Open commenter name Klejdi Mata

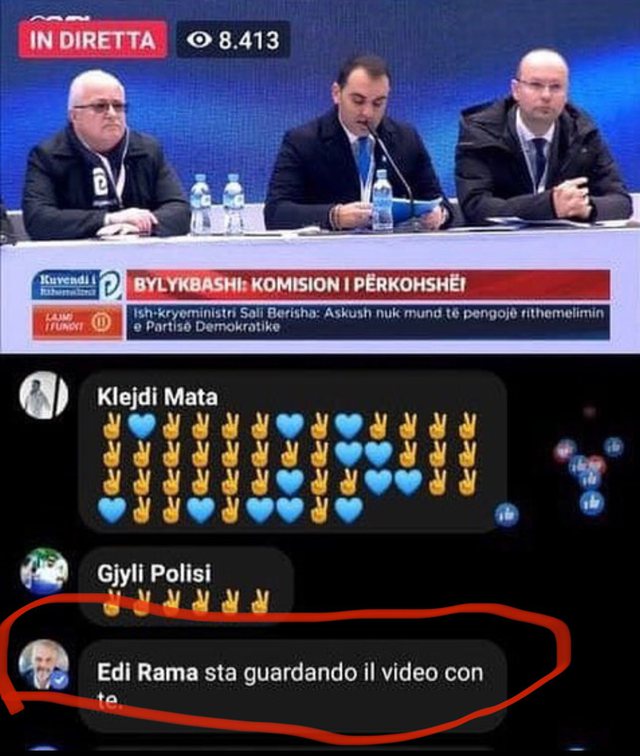pos(157,397)
